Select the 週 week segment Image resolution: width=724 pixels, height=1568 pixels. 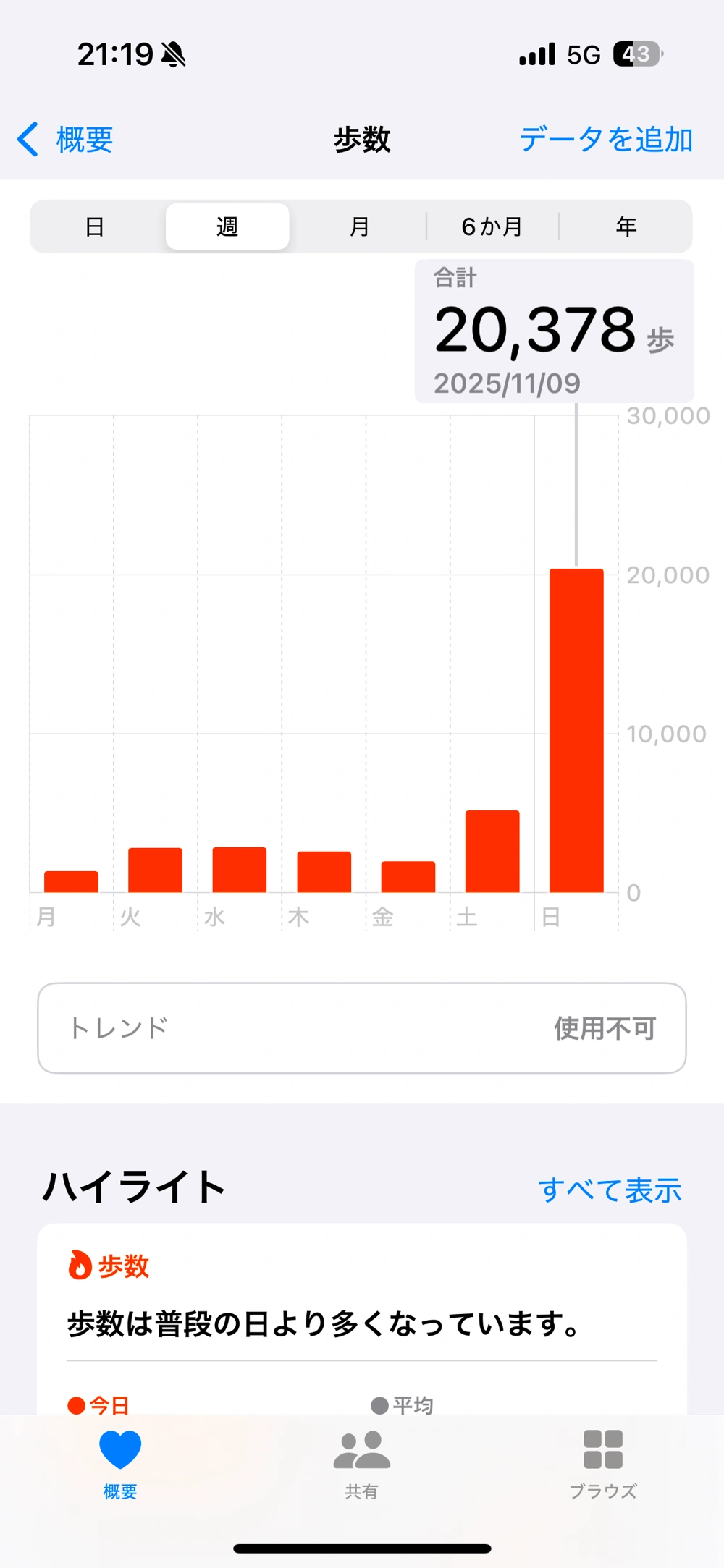[x=227, y=227]
